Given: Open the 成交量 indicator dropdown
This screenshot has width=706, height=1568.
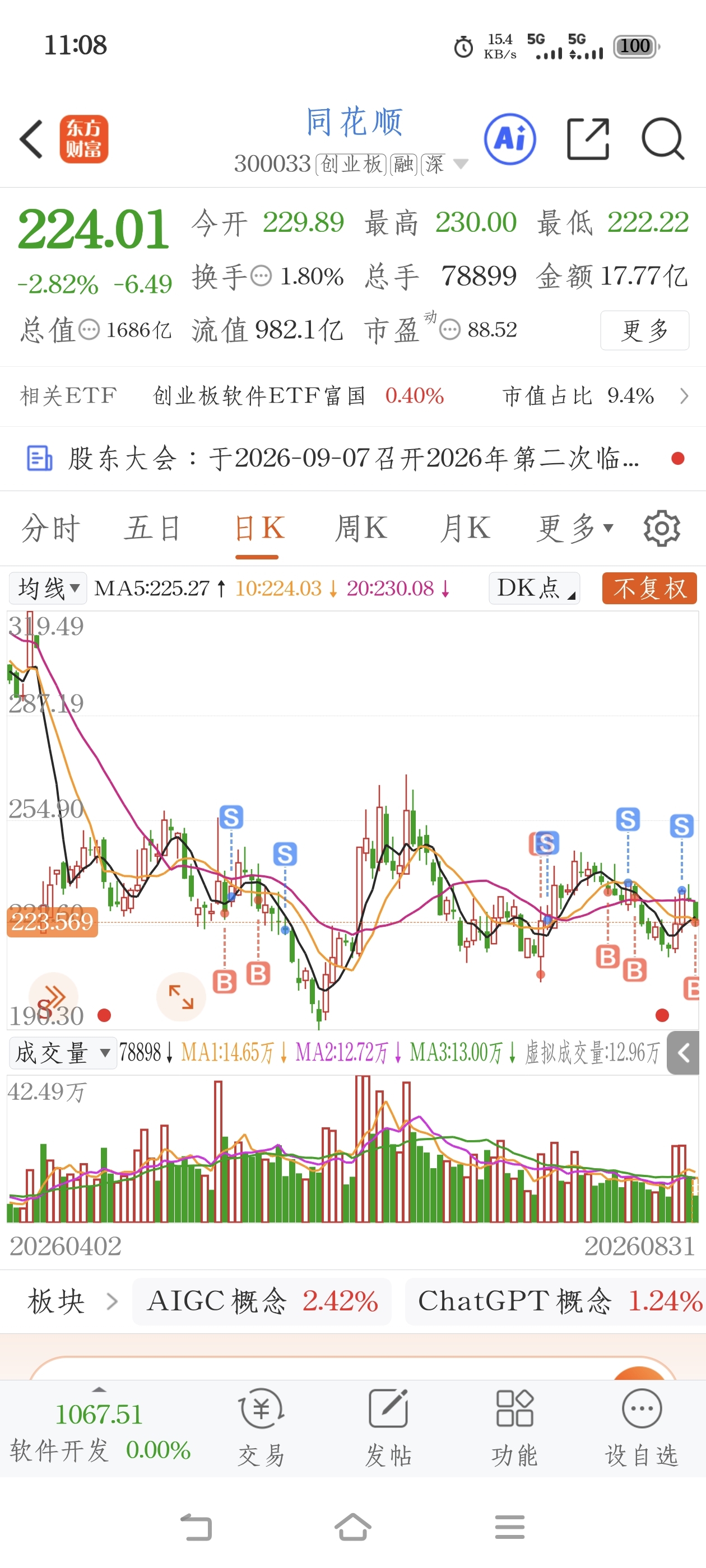Looking at the screenshot, I should tap(63, 1053).
